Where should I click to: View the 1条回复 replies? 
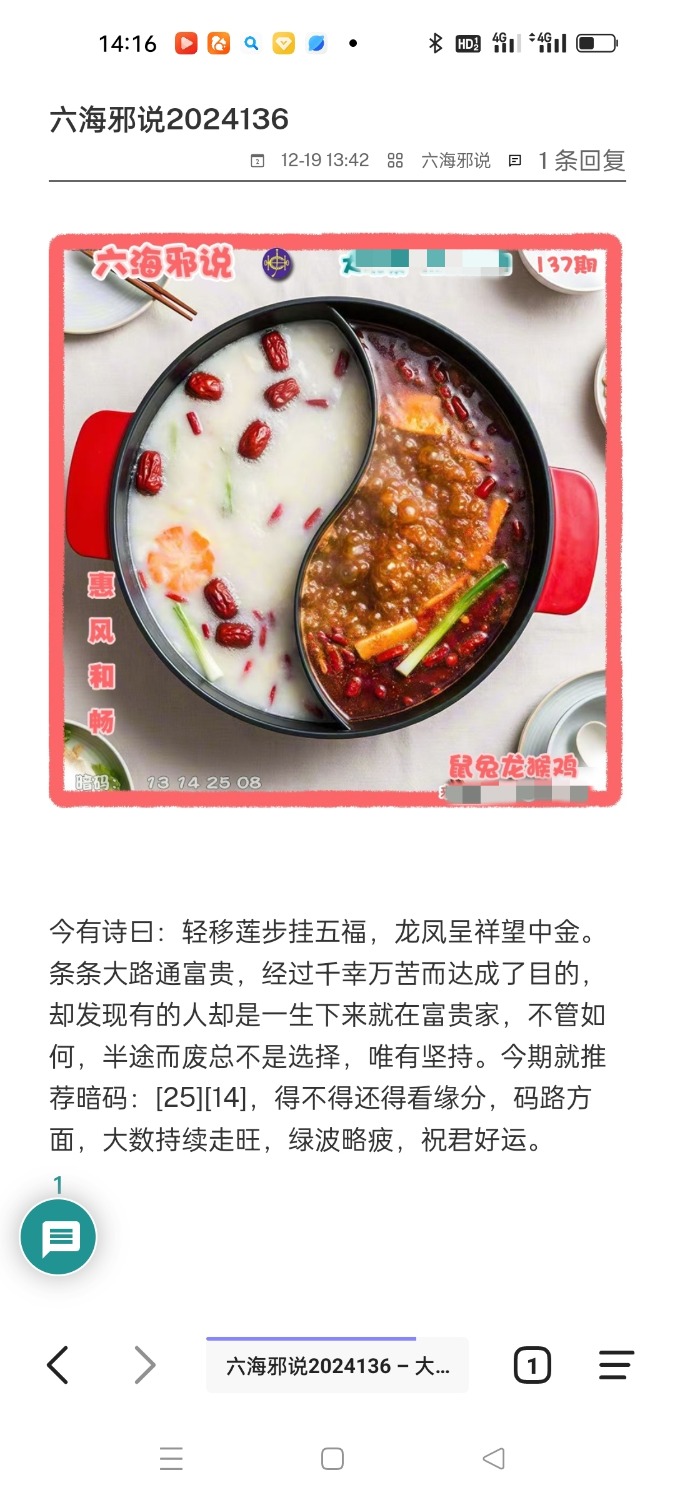click(x=580, y=160)
